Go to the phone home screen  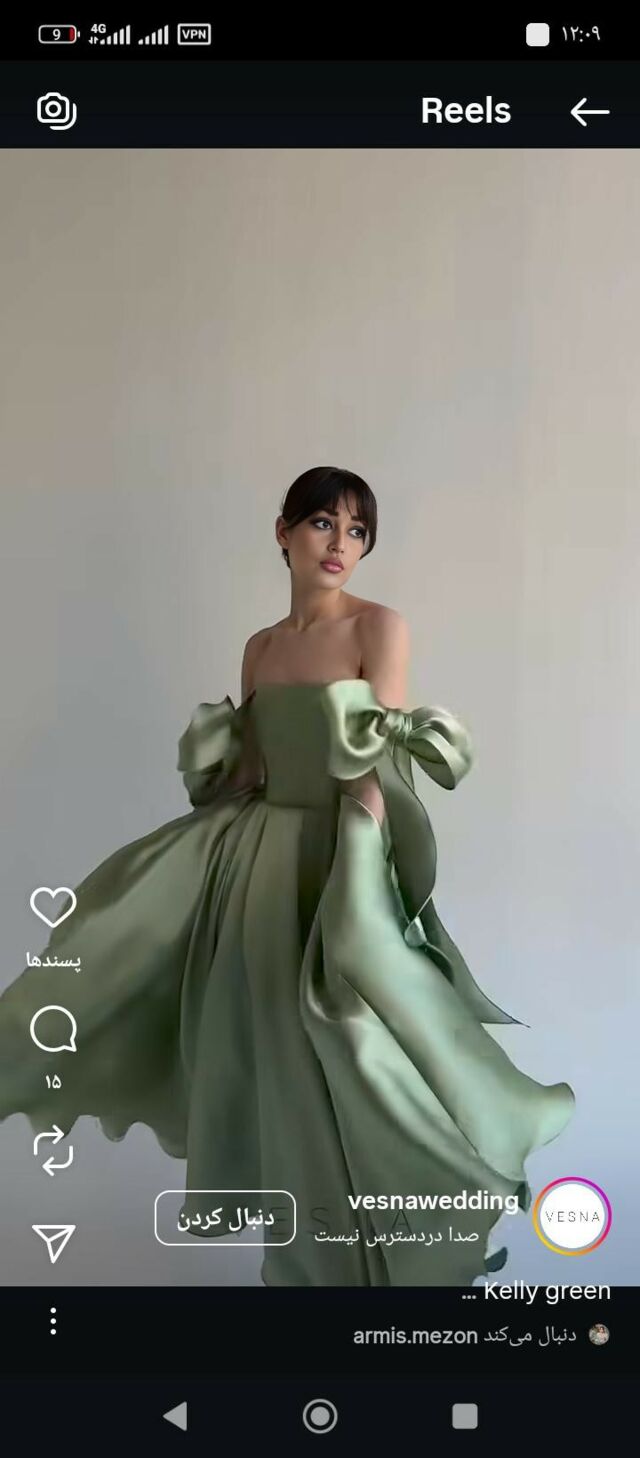pos(320,1416)
